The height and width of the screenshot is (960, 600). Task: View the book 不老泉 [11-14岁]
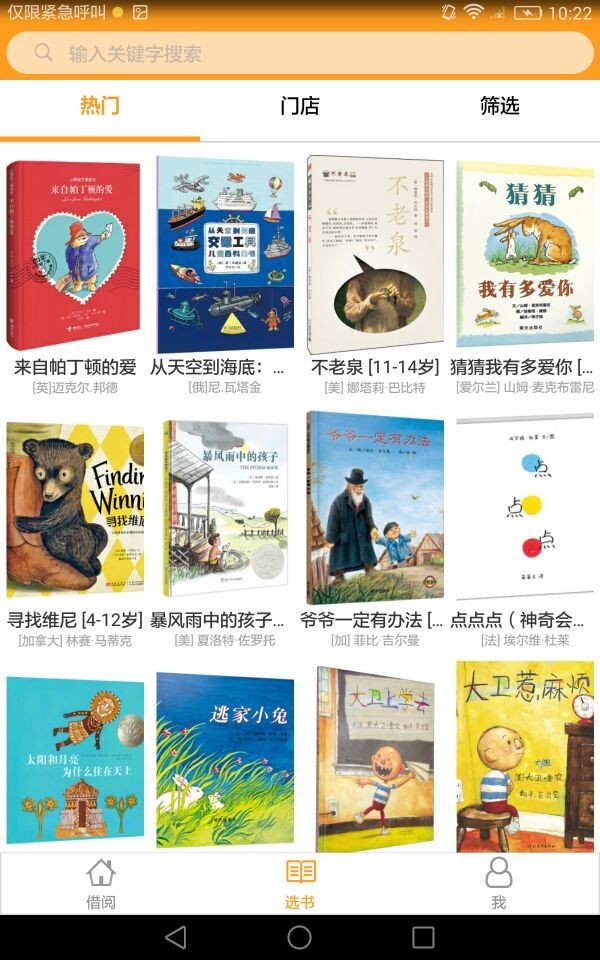375,255
